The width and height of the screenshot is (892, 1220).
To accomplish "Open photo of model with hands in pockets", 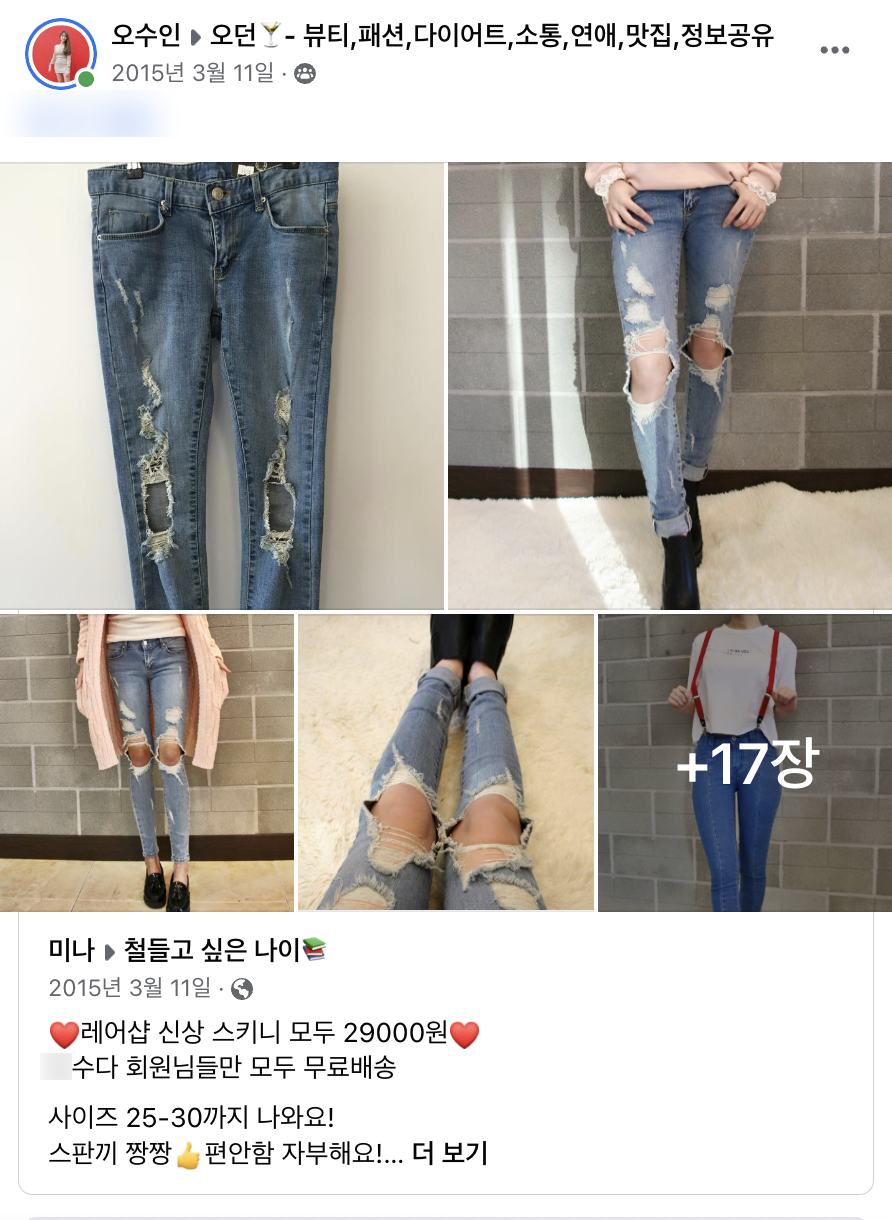I will (670, 386).
